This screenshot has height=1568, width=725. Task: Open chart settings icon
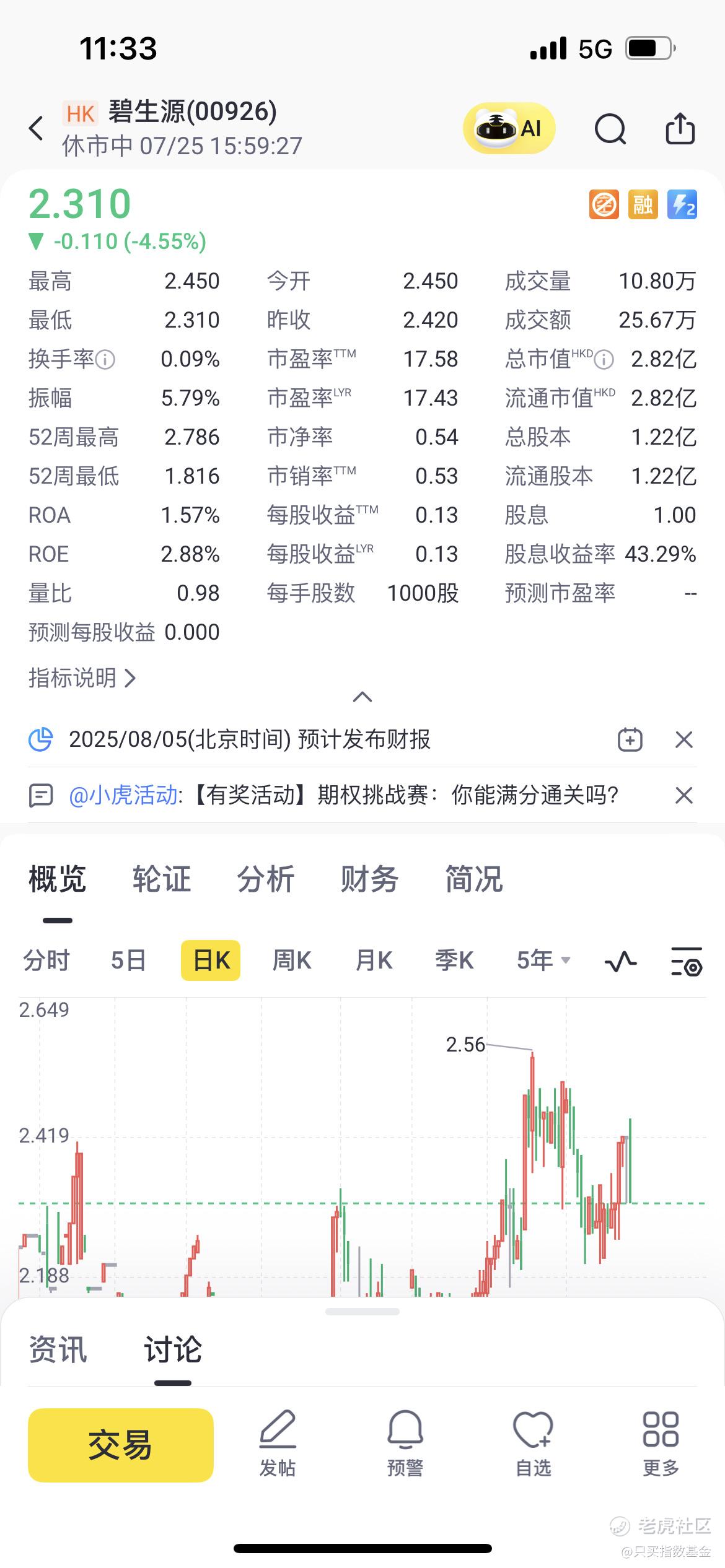click(x=686, y=961)
